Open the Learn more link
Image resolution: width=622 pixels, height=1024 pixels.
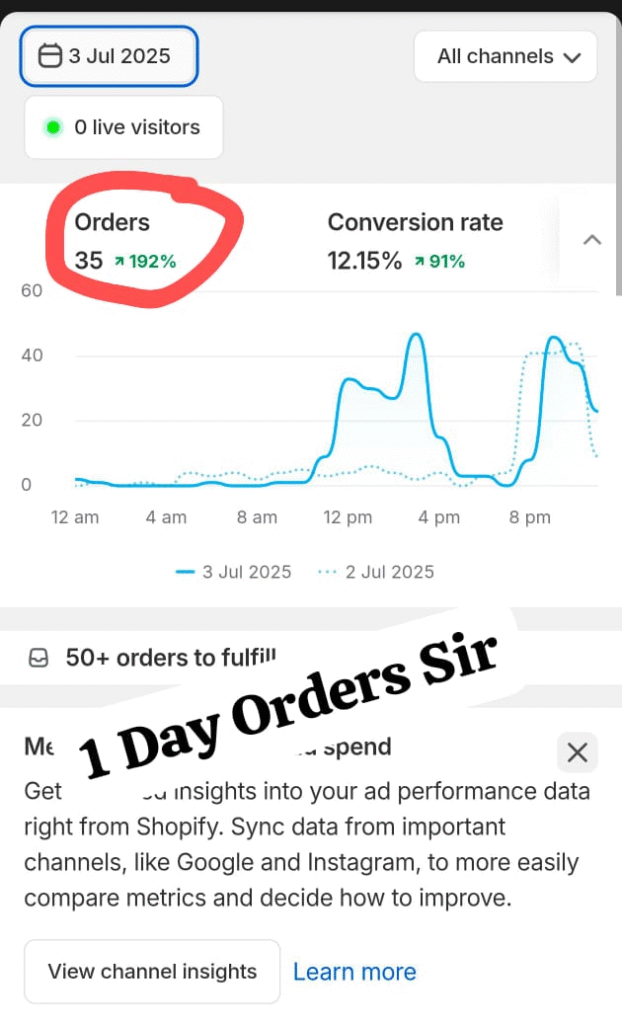(x=354, y=971)
